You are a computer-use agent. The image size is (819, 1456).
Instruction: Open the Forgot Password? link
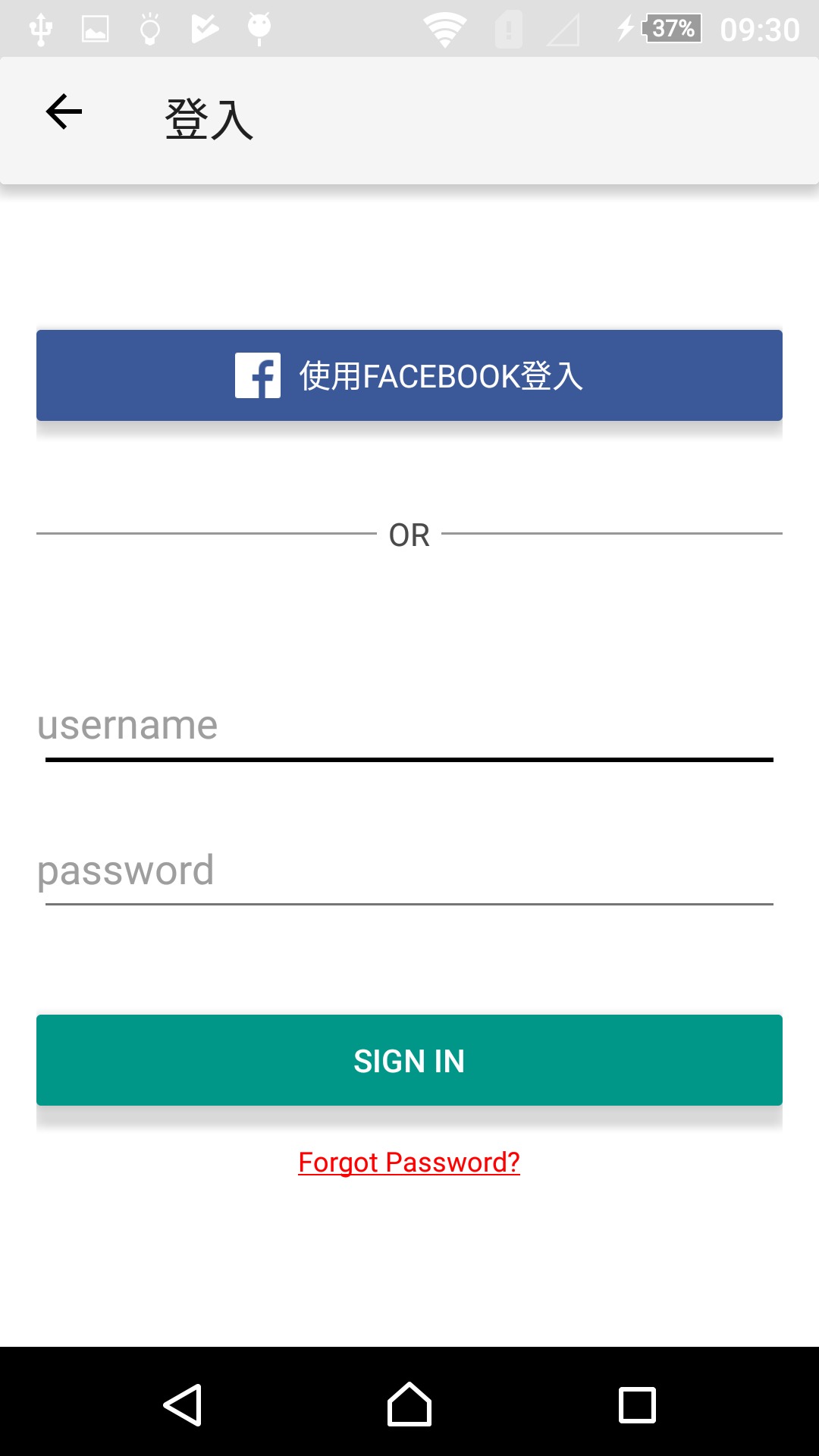point(409,1162)
